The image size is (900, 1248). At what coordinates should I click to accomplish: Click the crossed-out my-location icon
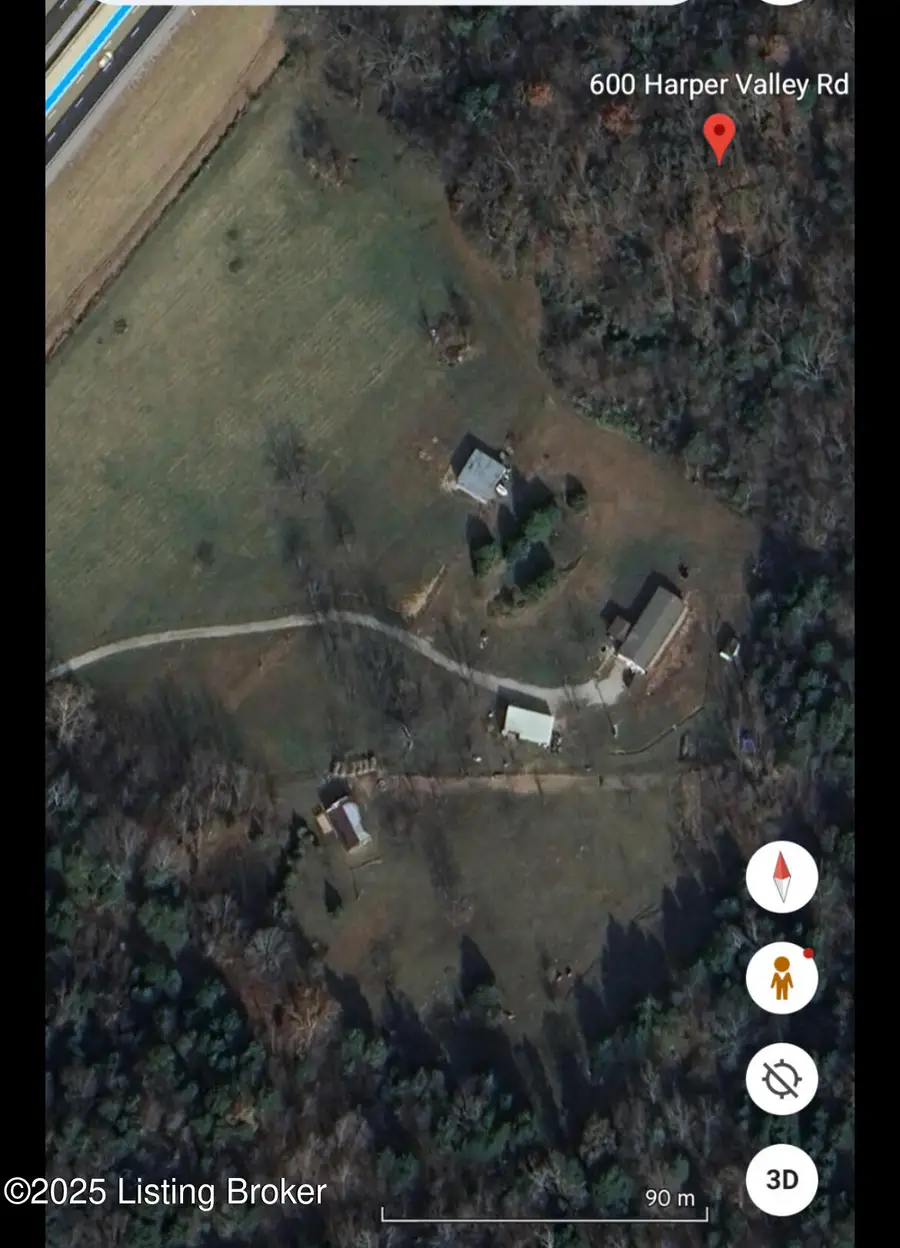[x=782, y=1079]
